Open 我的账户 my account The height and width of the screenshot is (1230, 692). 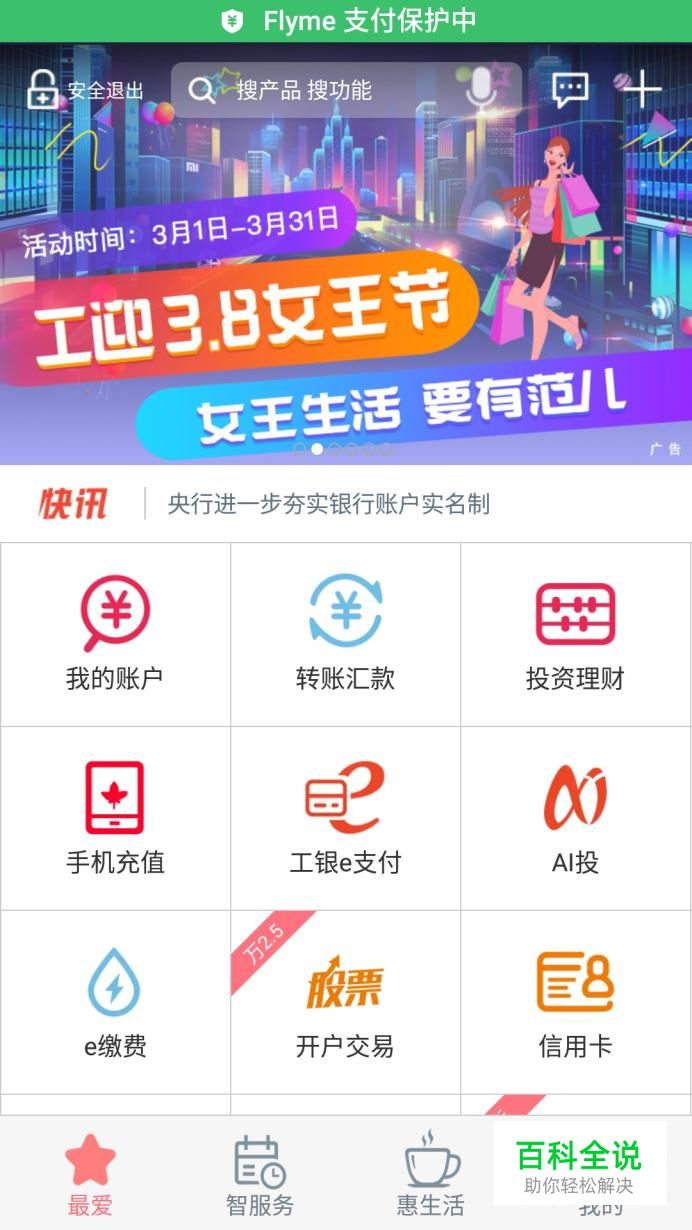(115, 635)
